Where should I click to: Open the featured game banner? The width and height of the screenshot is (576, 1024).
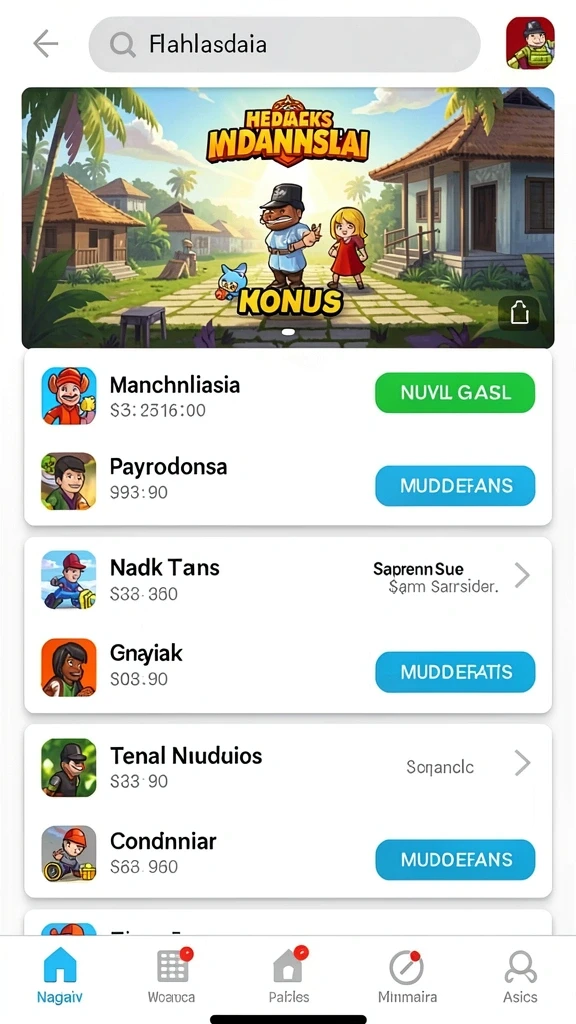click(x=288, y=217)
